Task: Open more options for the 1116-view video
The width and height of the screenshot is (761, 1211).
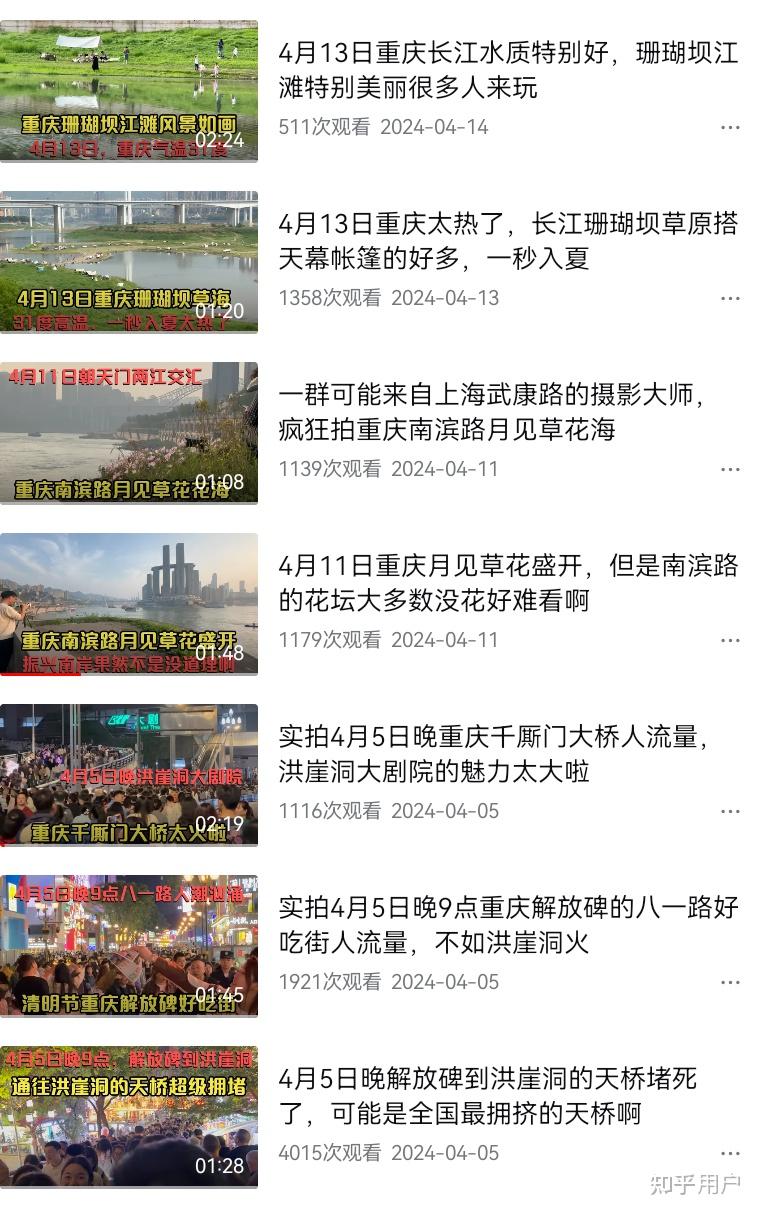Action: click(x=730, y=811)
